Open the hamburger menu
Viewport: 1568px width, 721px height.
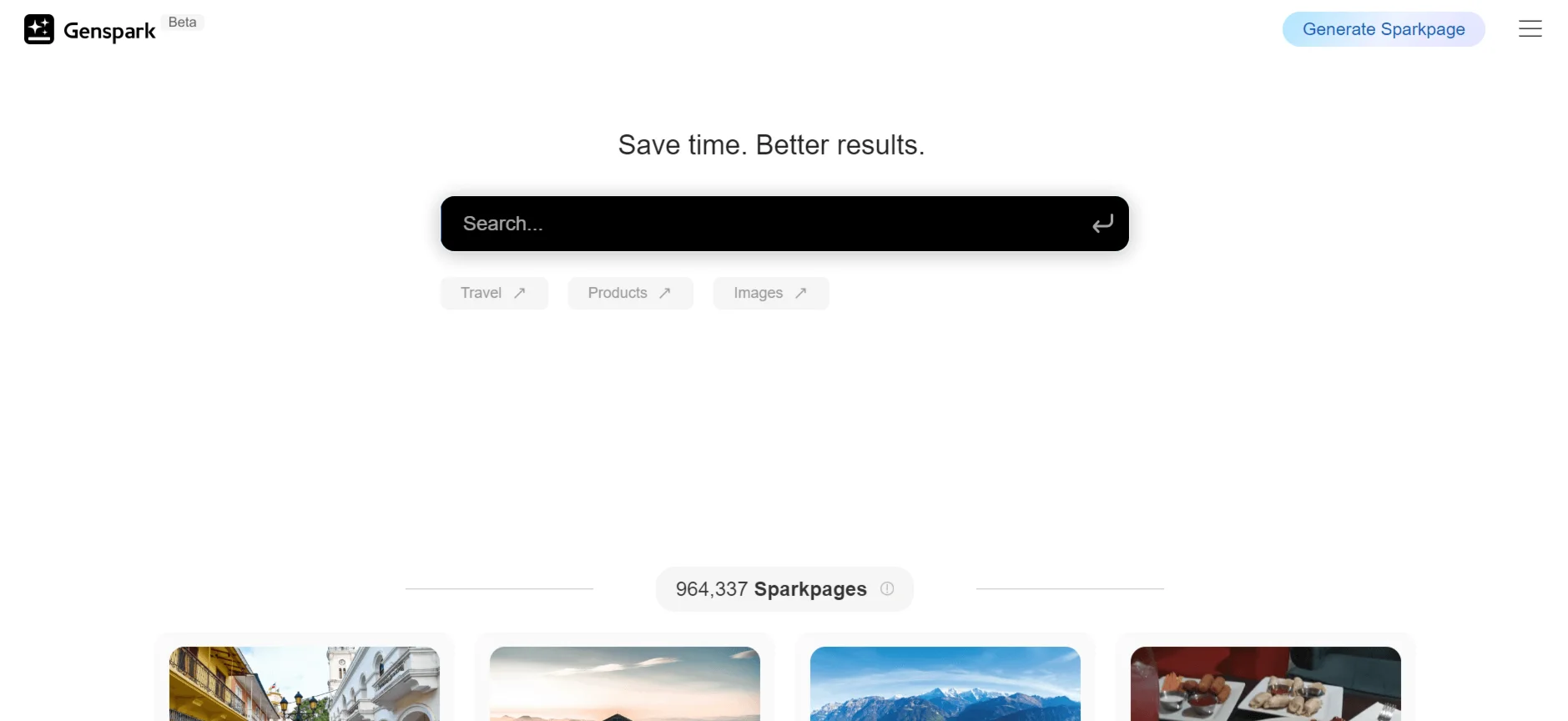(x=1530, y=29)
